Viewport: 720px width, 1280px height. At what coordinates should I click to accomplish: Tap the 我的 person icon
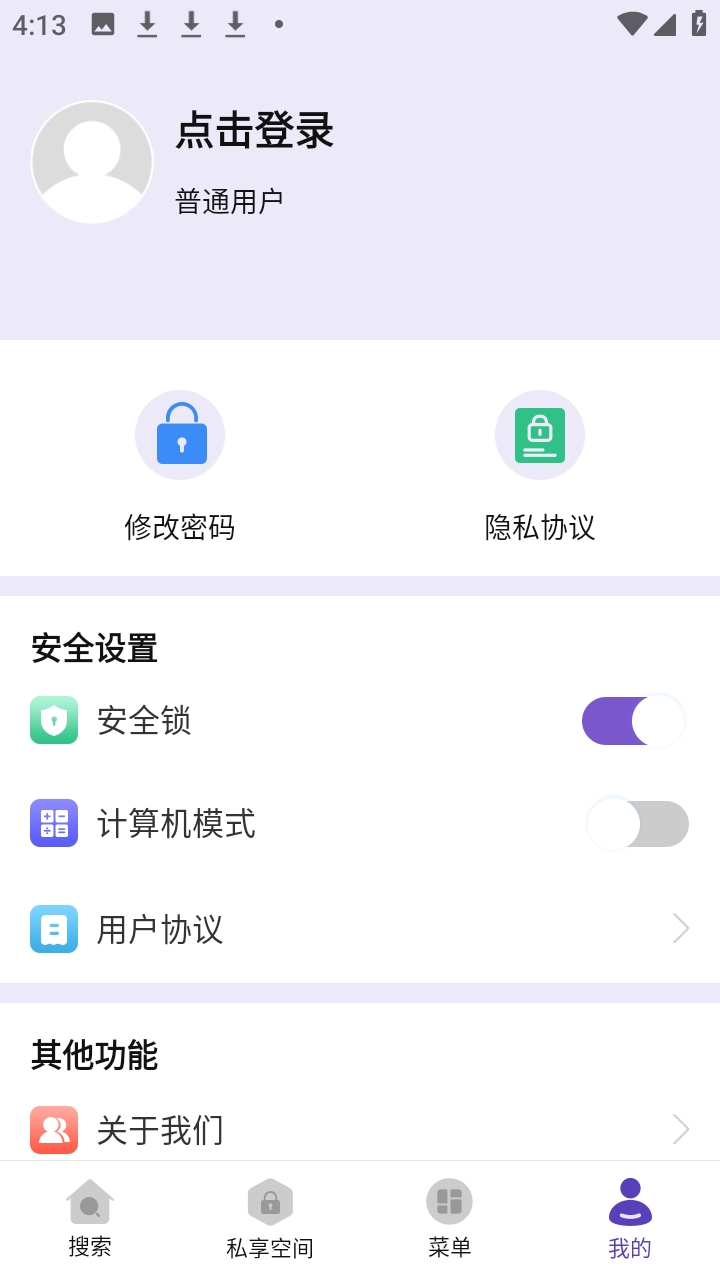tap(629, 1201)
